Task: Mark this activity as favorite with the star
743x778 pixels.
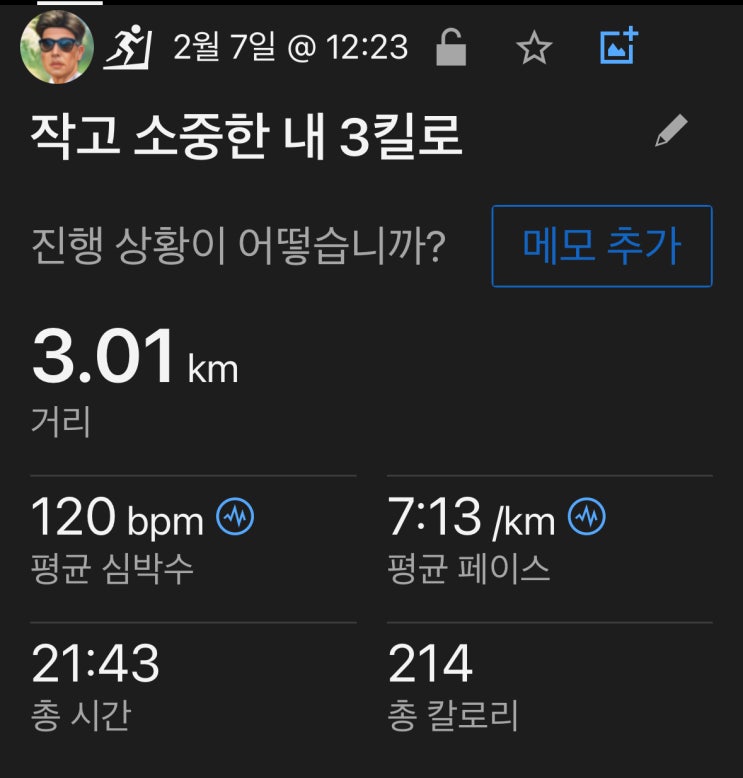Action: (535, 48)
